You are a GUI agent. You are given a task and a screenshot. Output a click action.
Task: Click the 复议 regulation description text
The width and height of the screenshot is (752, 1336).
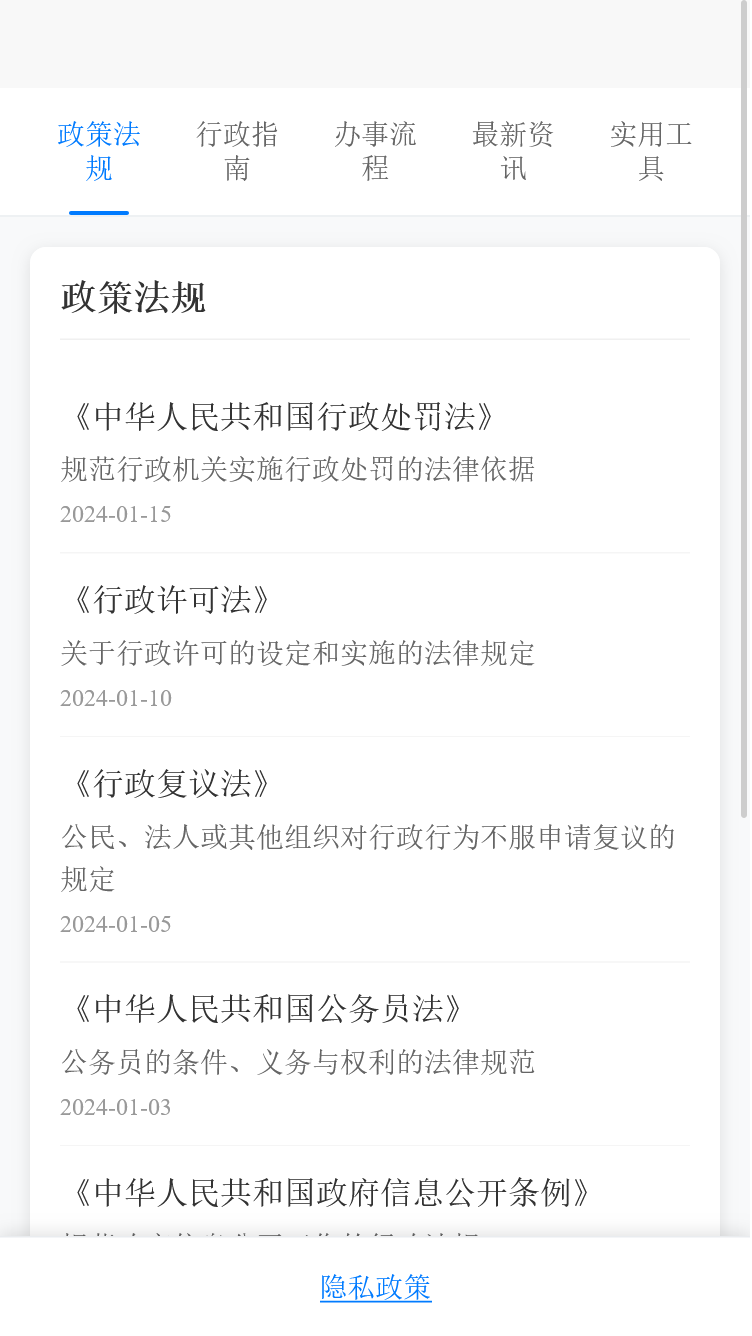(368, 858)
